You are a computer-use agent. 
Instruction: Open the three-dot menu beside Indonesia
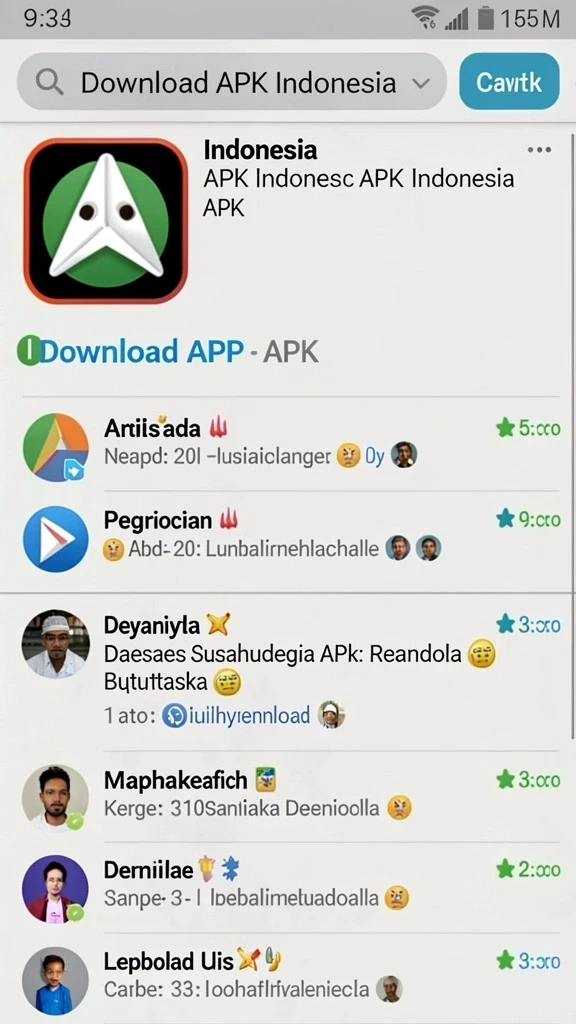(x=539, y=150)
